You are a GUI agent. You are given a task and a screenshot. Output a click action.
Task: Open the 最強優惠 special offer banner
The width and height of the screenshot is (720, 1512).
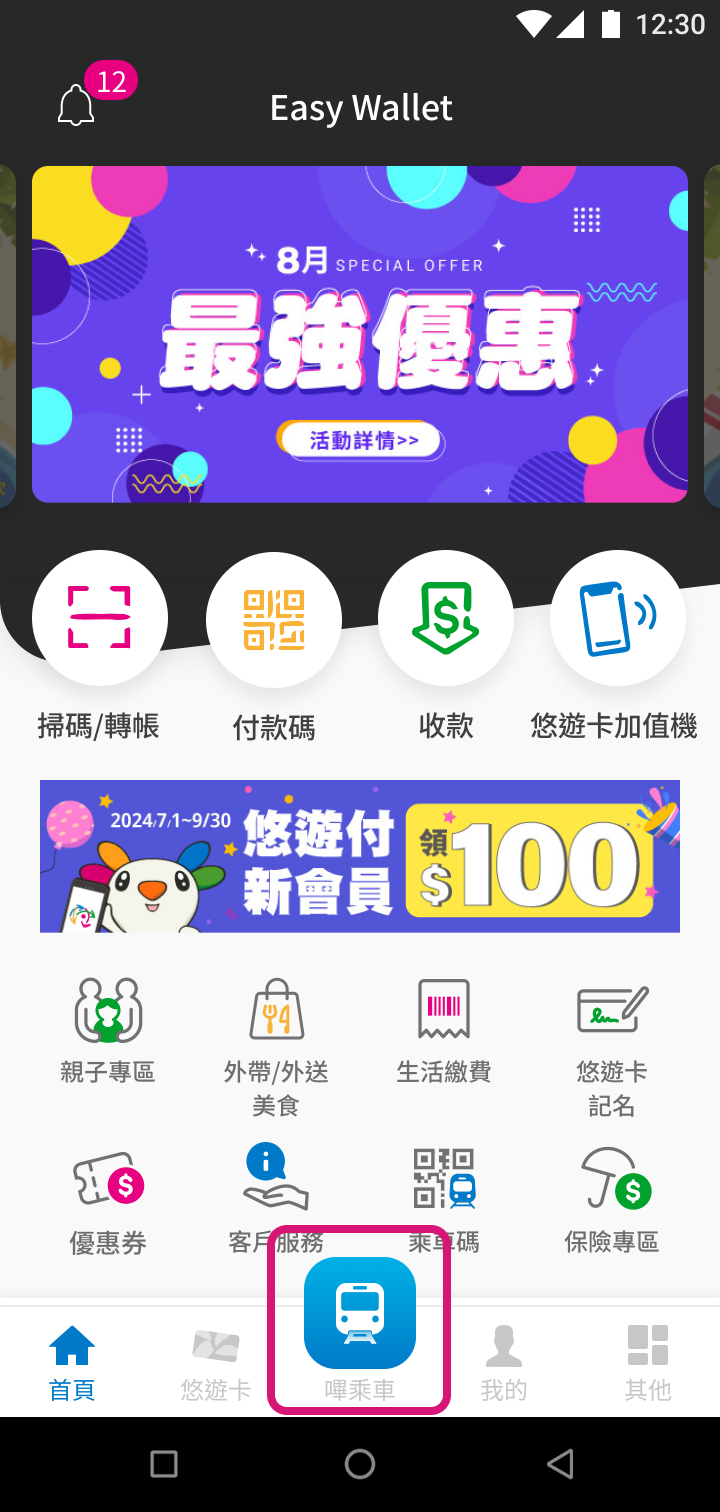click(360, 334)
